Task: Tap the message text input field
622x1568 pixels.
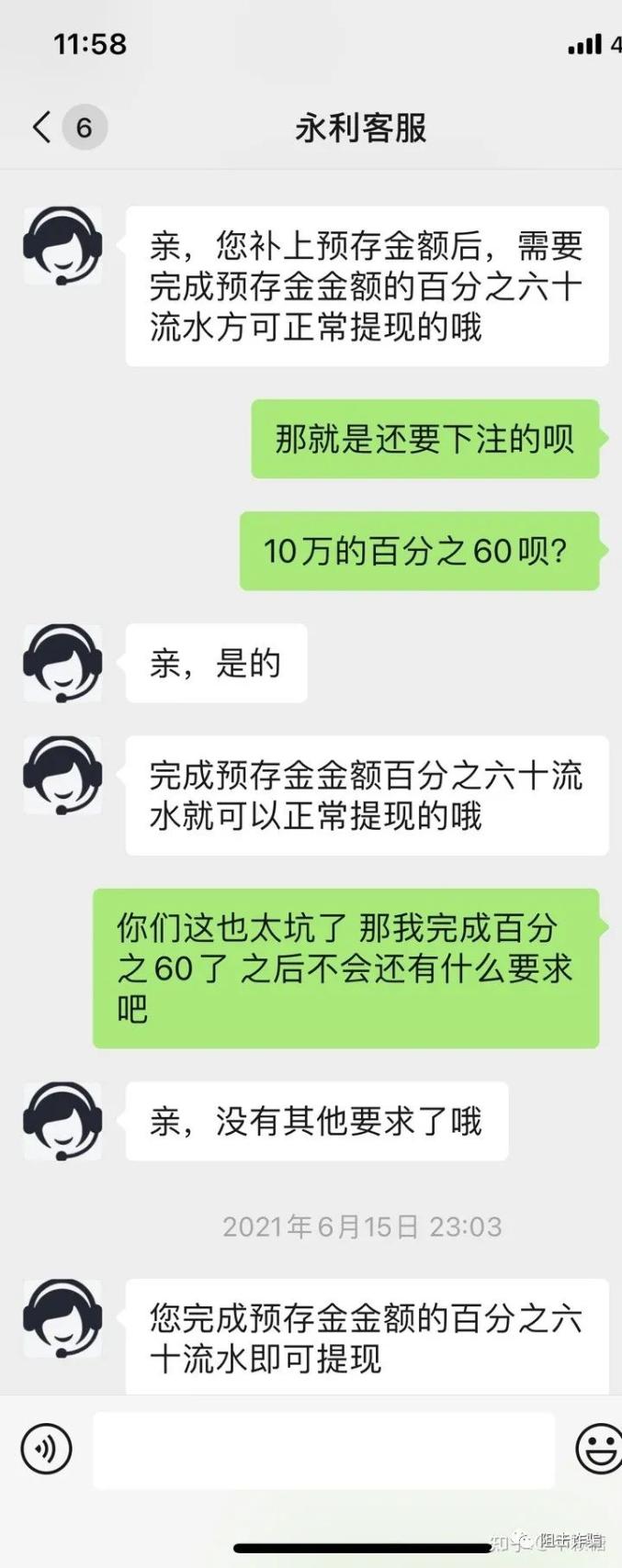Action: [x=323, y=1450]
